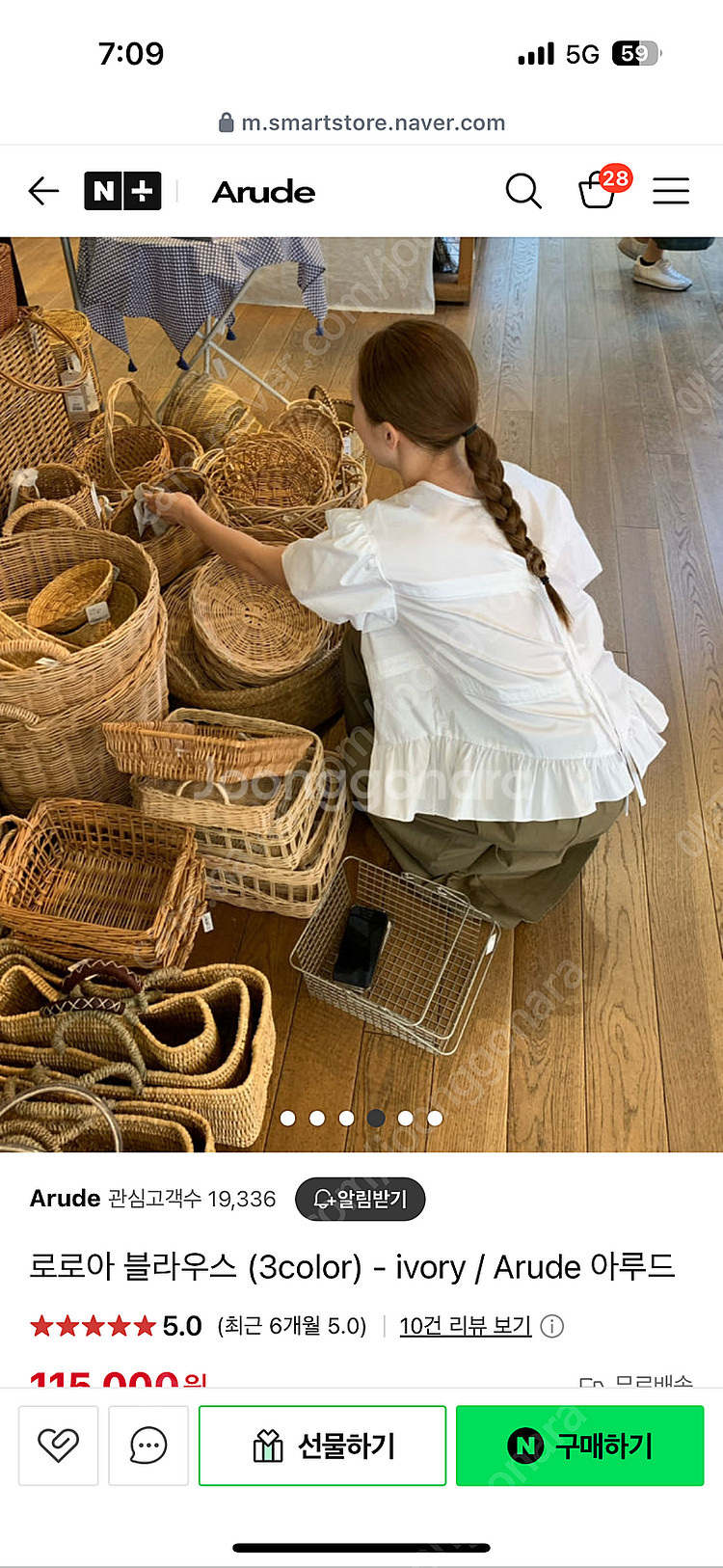The height and width of the screenshot is (1568, 723).
Task: Tap the address bar URL
Action: tap(372, 122)
